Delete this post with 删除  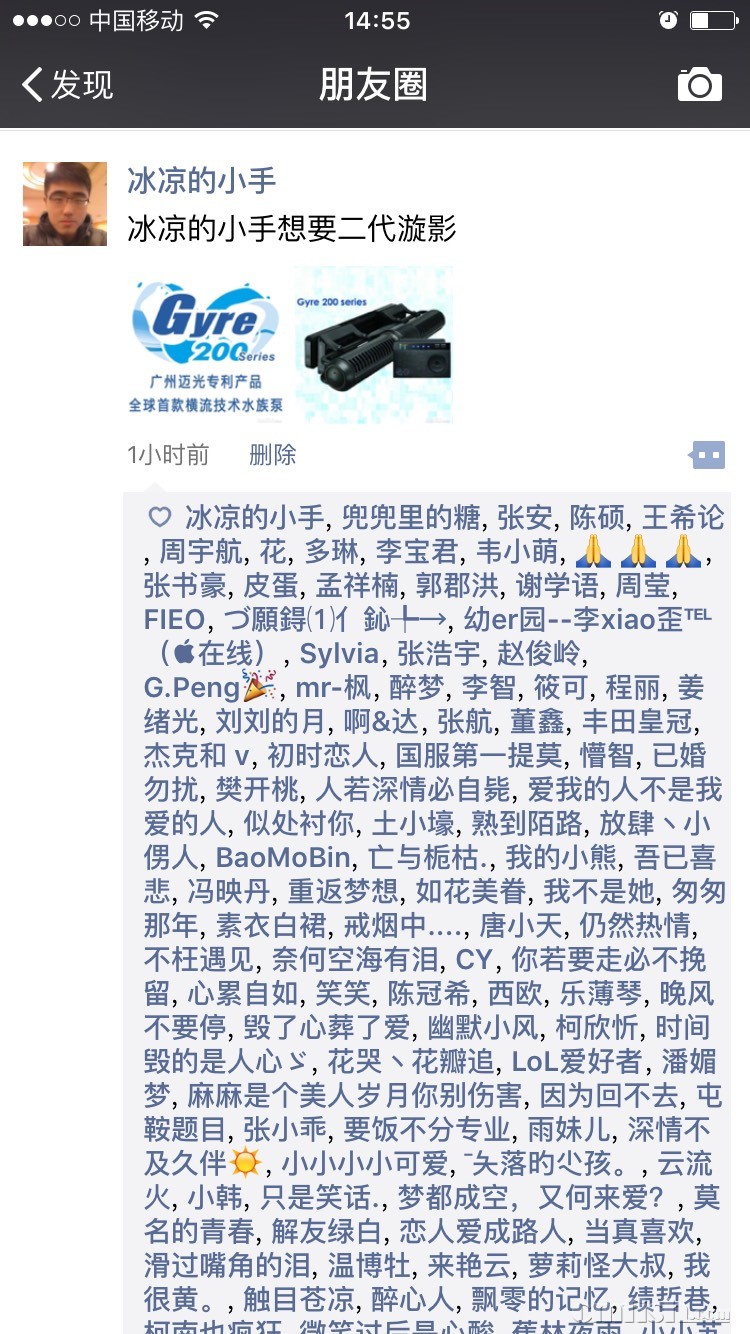[x=272, y=455]
